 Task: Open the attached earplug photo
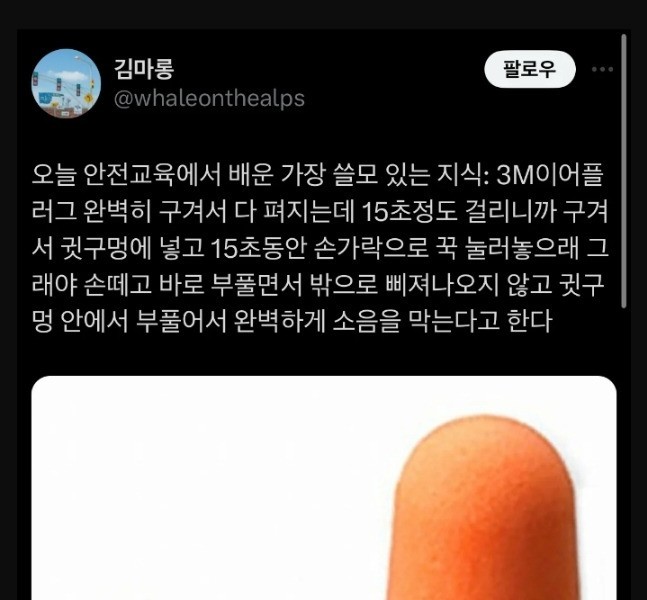pos(323,490)
